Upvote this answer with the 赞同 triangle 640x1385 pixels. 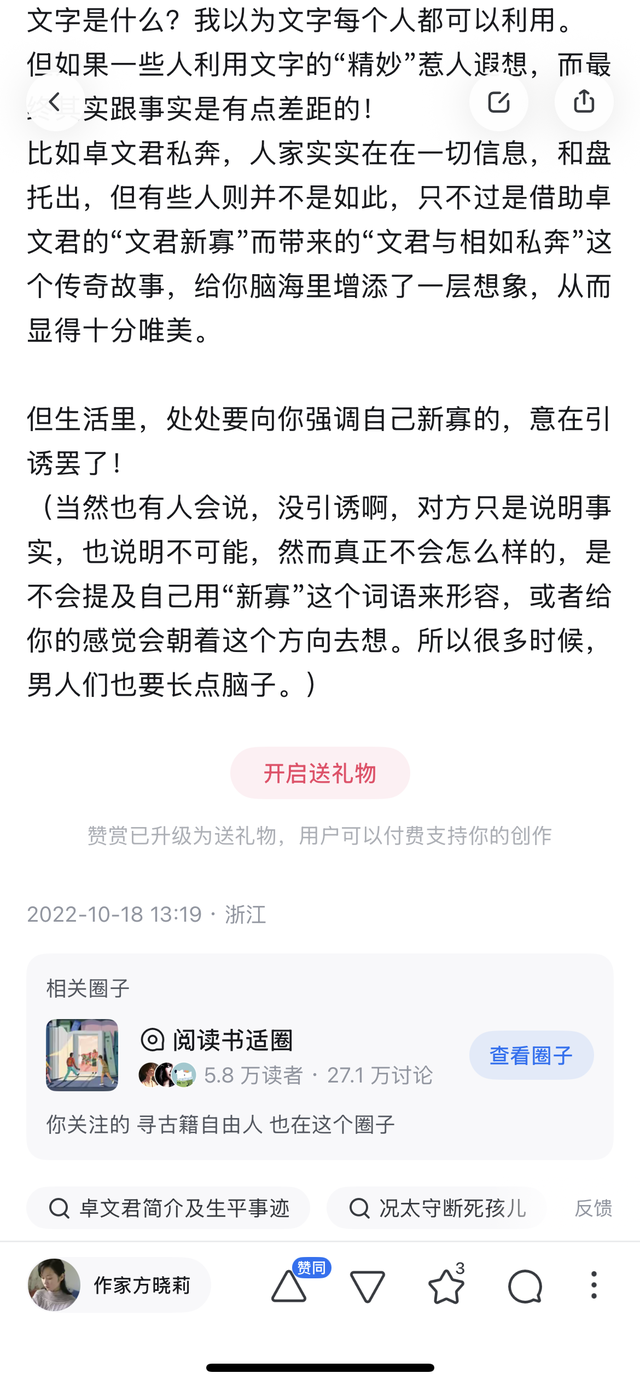pyautogui.click(x=289, y=1286)
